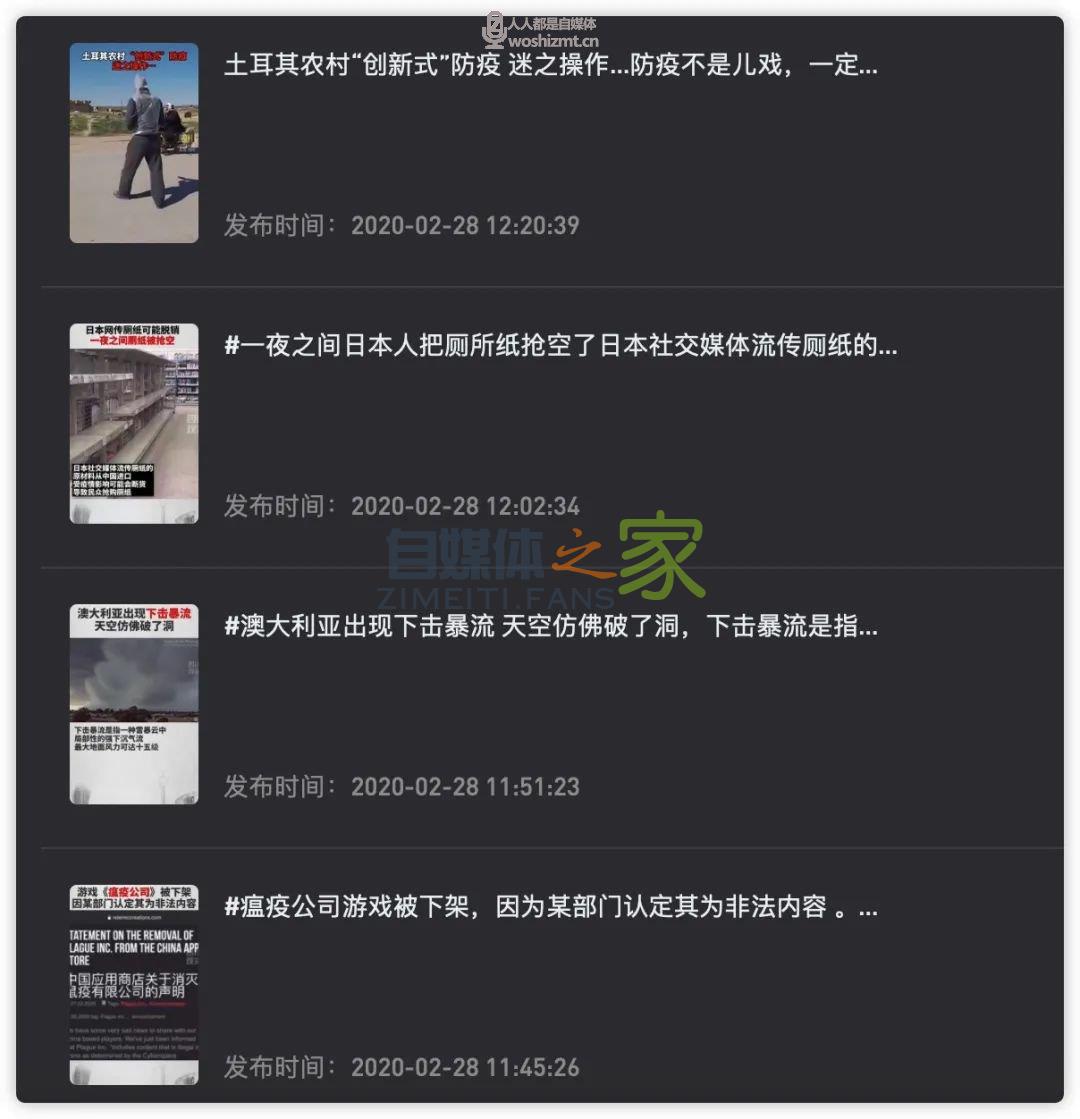Select the Turkey village video thumbnail

coord(133,142)
